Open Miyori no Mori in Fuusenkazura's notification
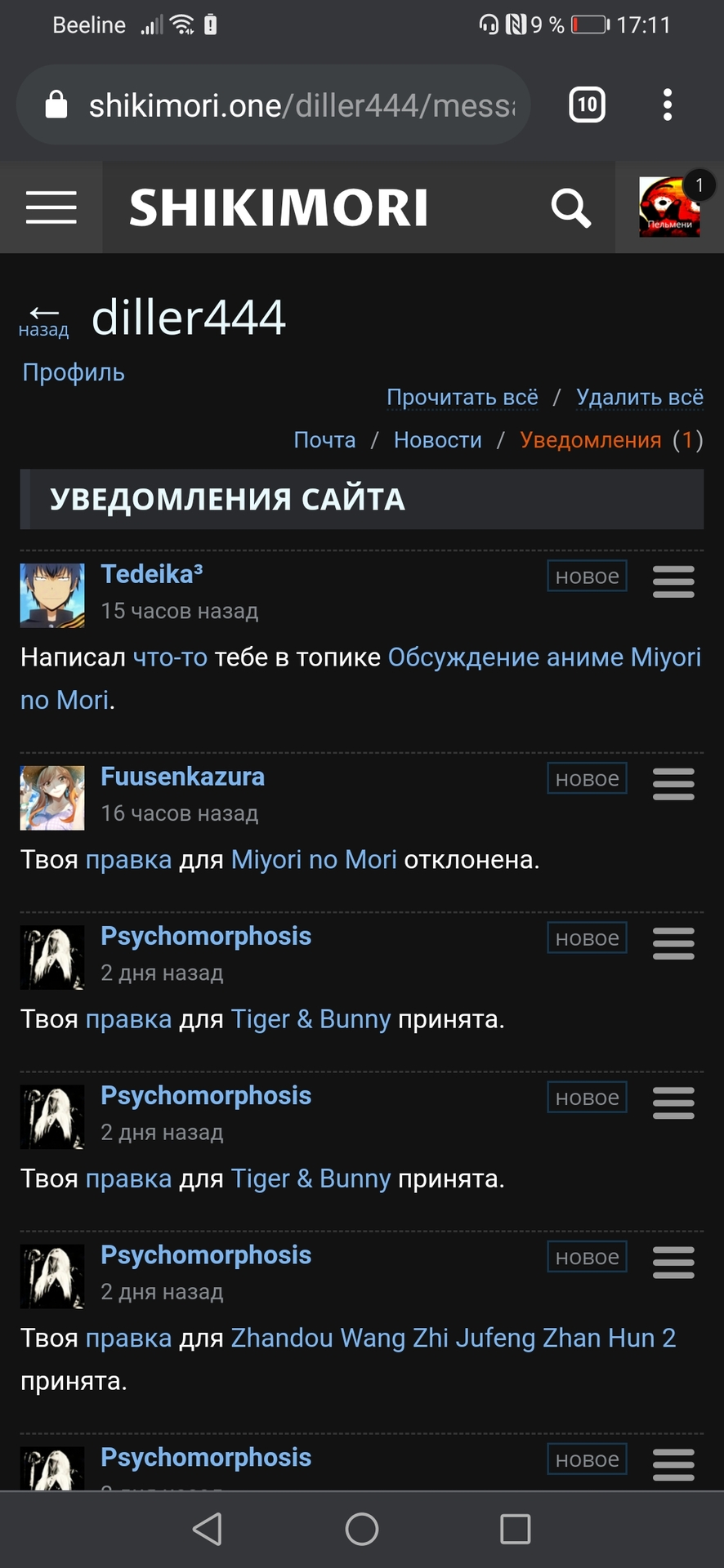 (x=314, y=860)
